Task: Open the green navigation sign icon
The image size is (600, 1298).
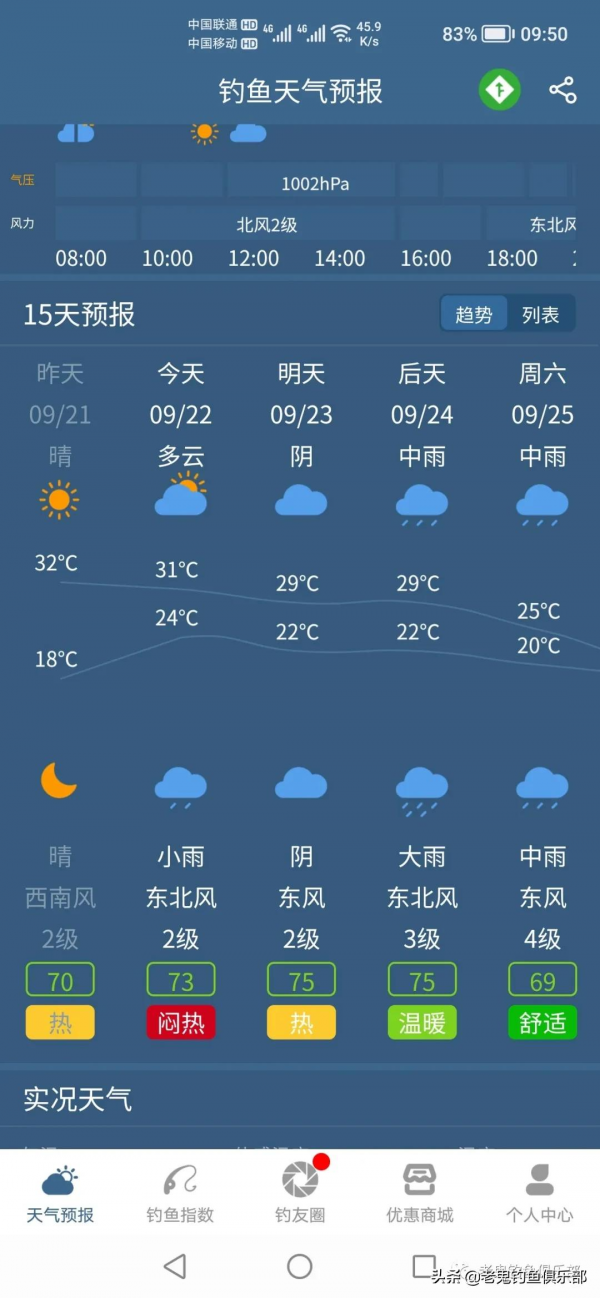Action: point(499,90)
